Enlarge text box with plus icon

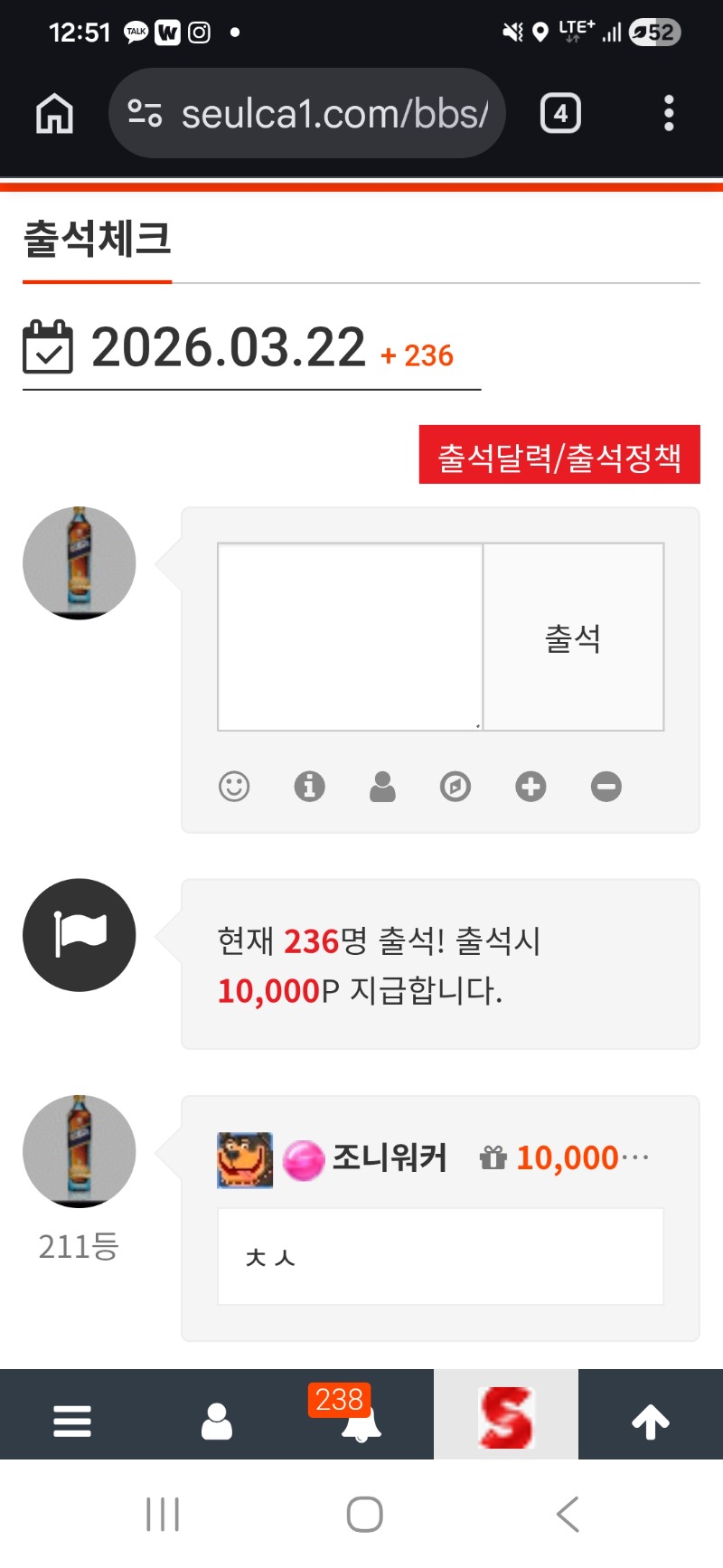click(x=531, y=787)
